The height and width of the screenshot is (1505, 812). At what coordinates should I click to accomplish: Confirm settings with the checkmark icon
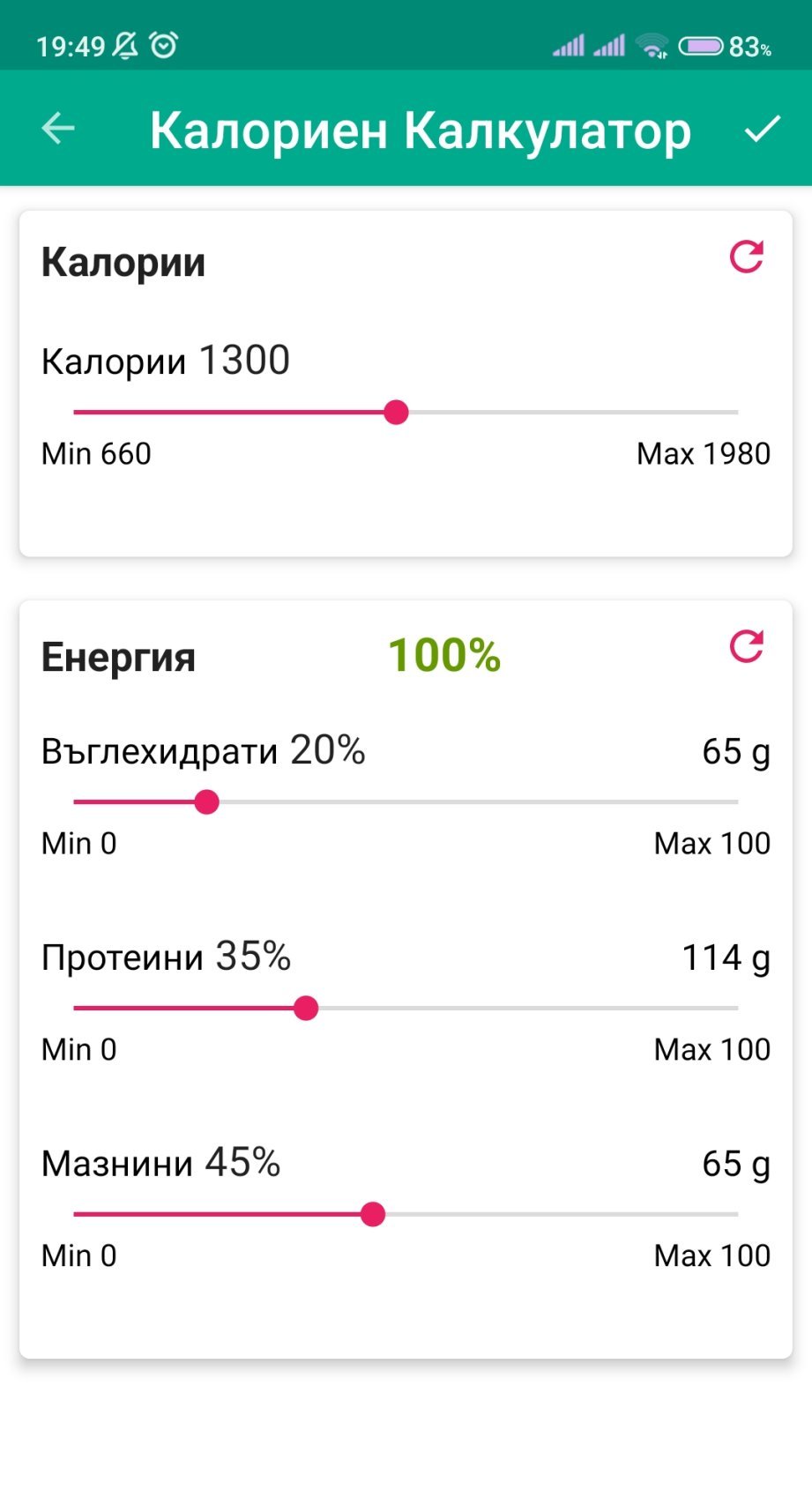coord(762,129)
